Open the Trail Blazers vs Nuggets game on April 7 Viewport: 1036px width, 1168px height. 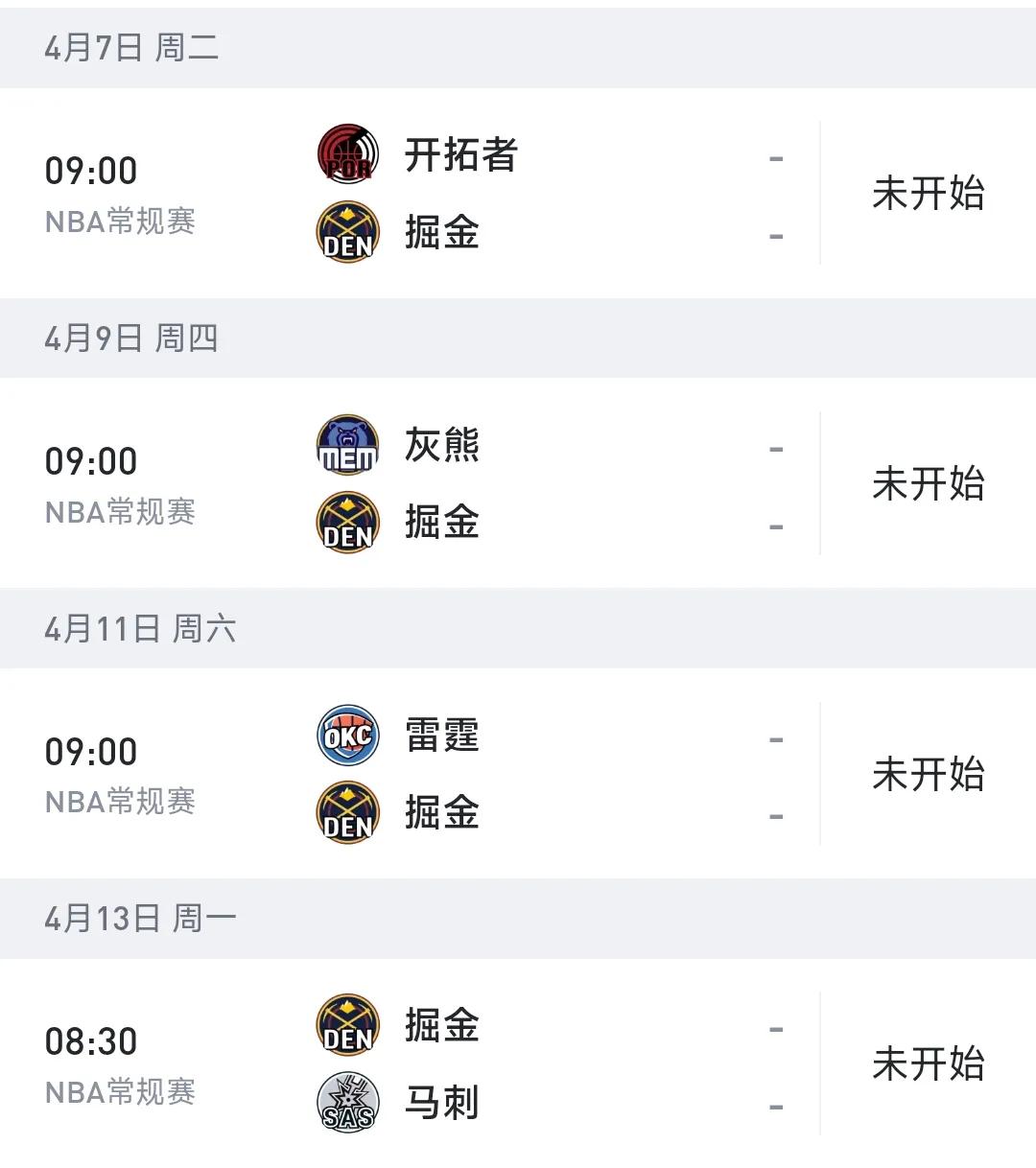(518, 193)
